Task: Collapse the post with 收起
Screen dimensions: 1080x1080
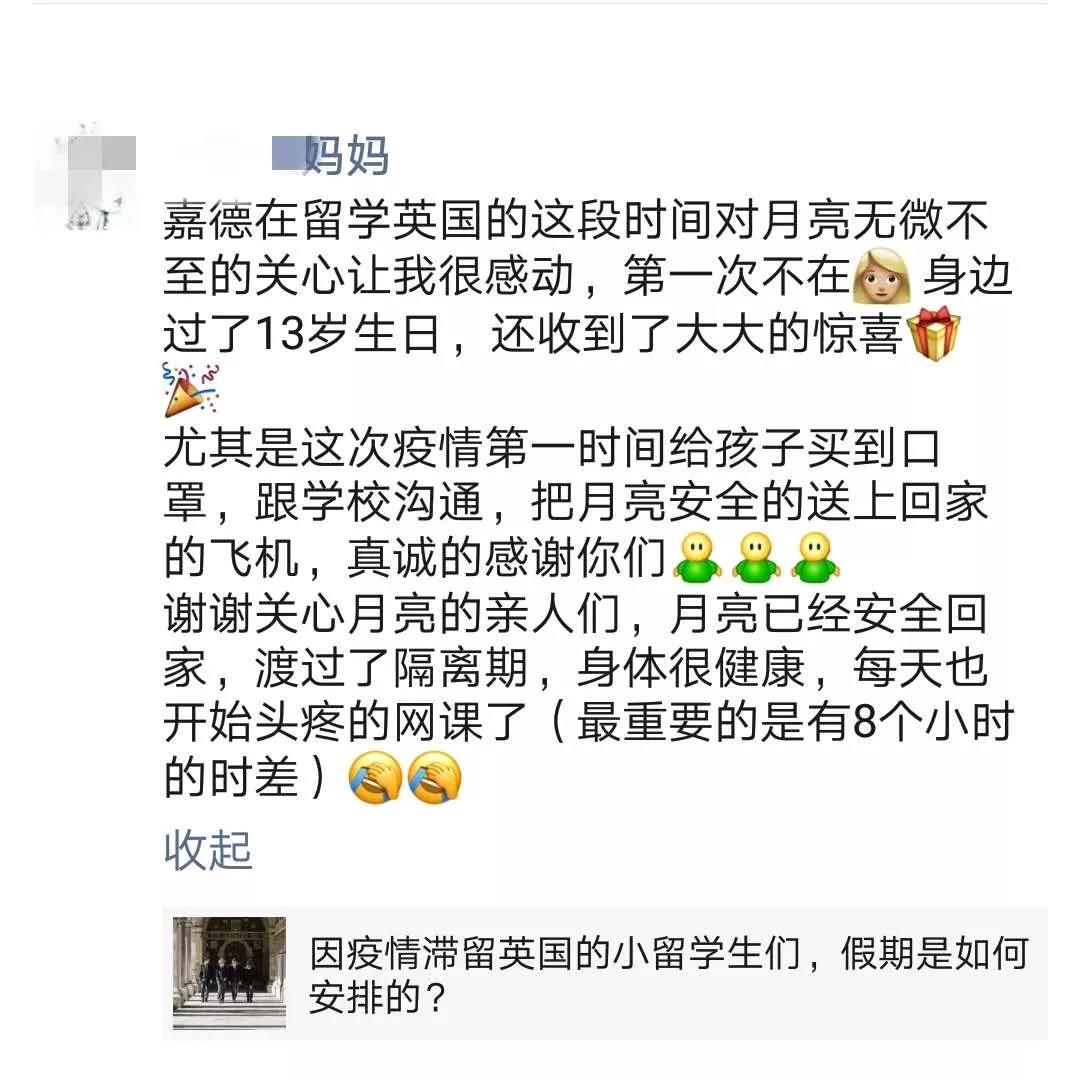Action: (x=208, y=850)
